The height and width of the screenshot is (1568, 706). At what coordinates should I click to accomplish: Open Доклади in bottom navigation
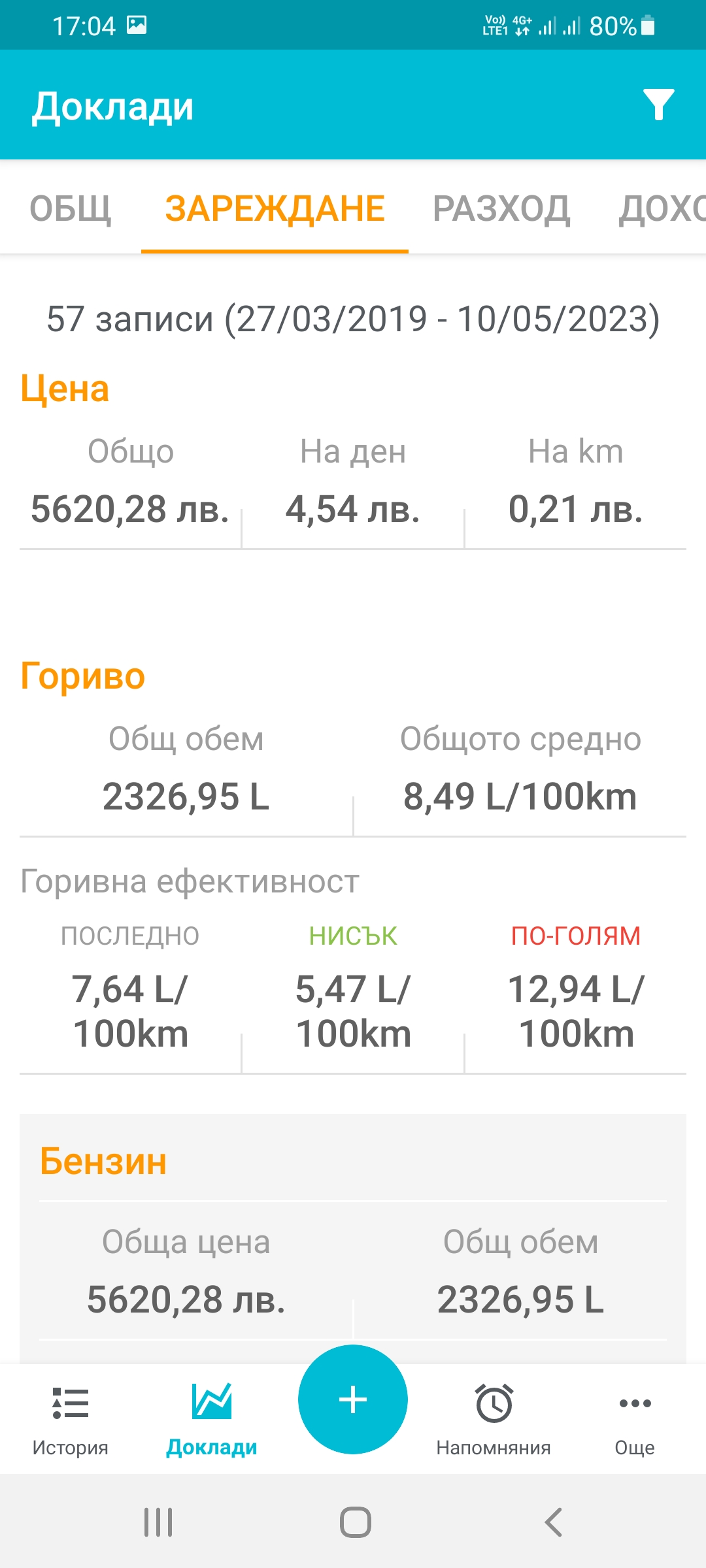click(x=212, y=1419)
